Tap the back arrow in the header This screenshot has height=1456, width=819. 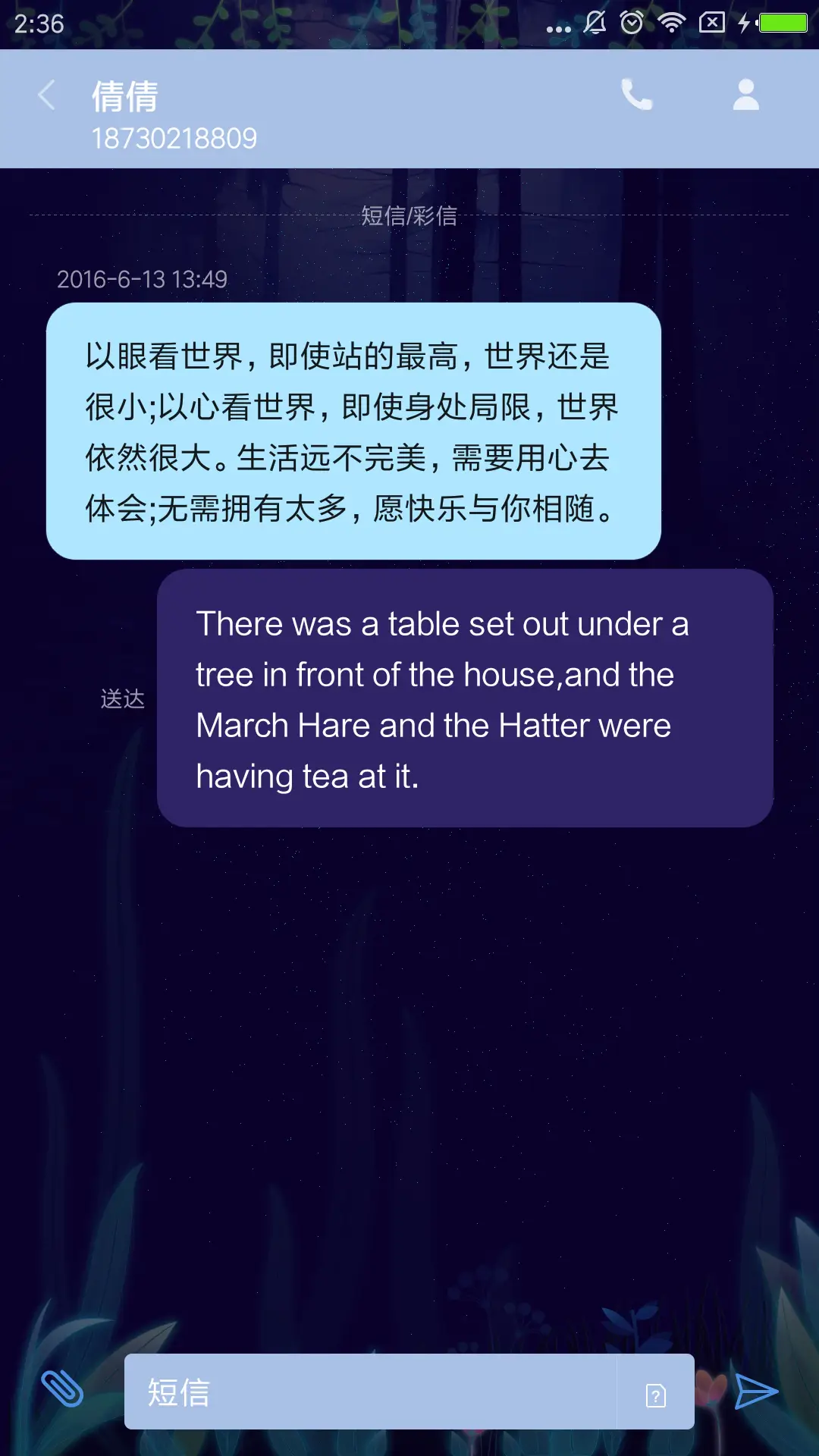pos(45,97)
